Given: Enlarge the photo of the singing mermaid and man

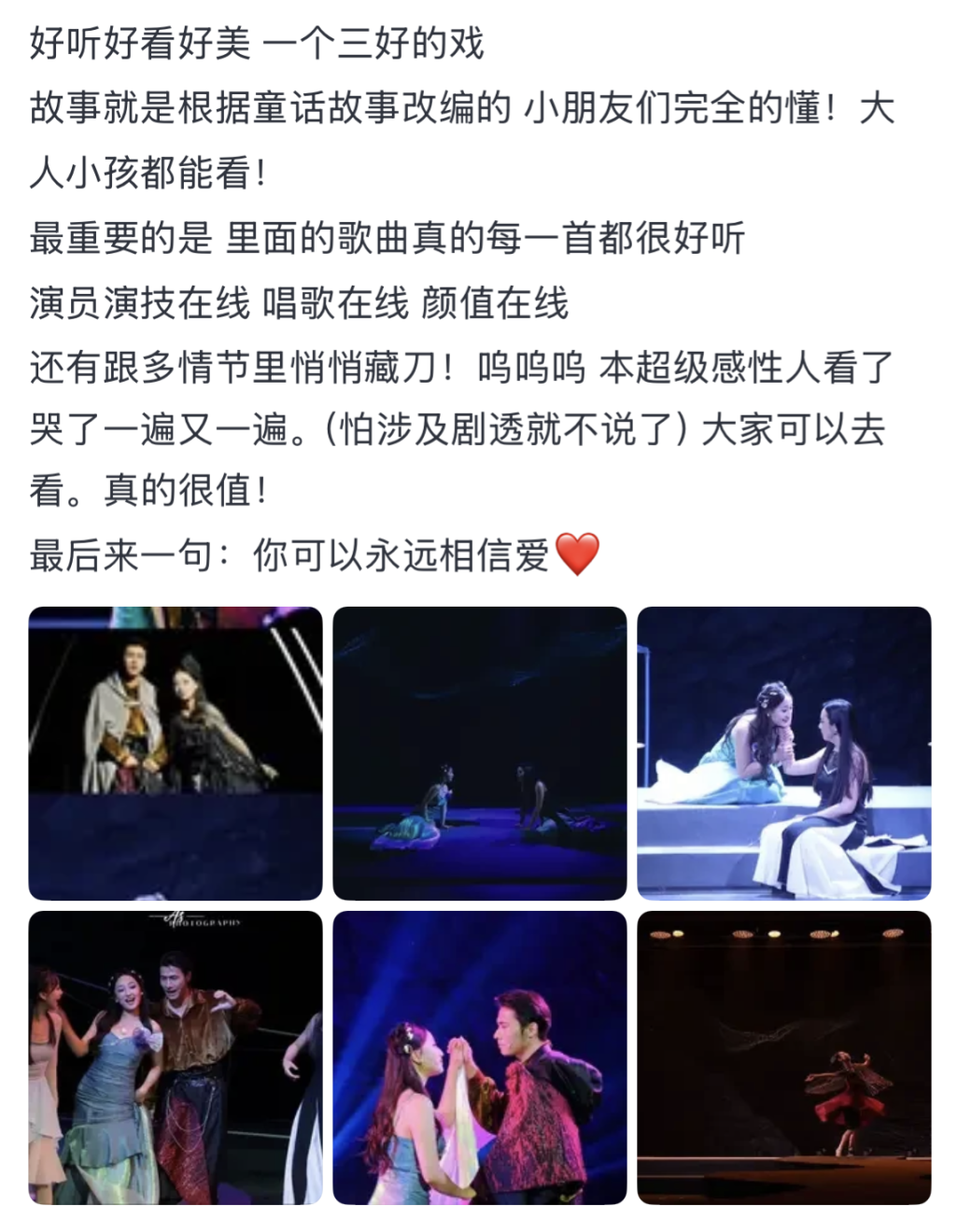Looking at the screenshot, I should tap(176, 1057).
